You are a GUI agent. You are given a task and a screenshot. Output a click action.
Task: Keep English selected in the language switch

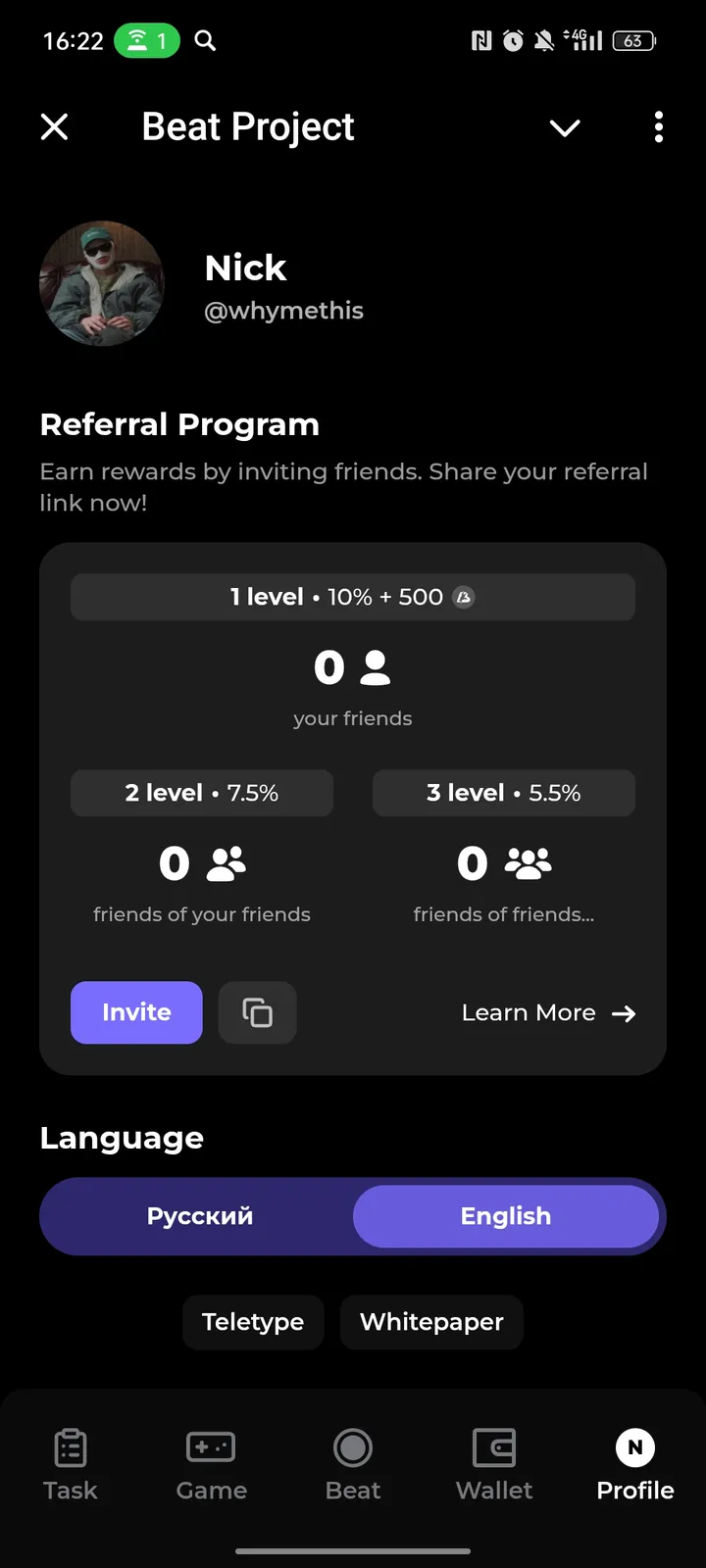(506, 1216)
